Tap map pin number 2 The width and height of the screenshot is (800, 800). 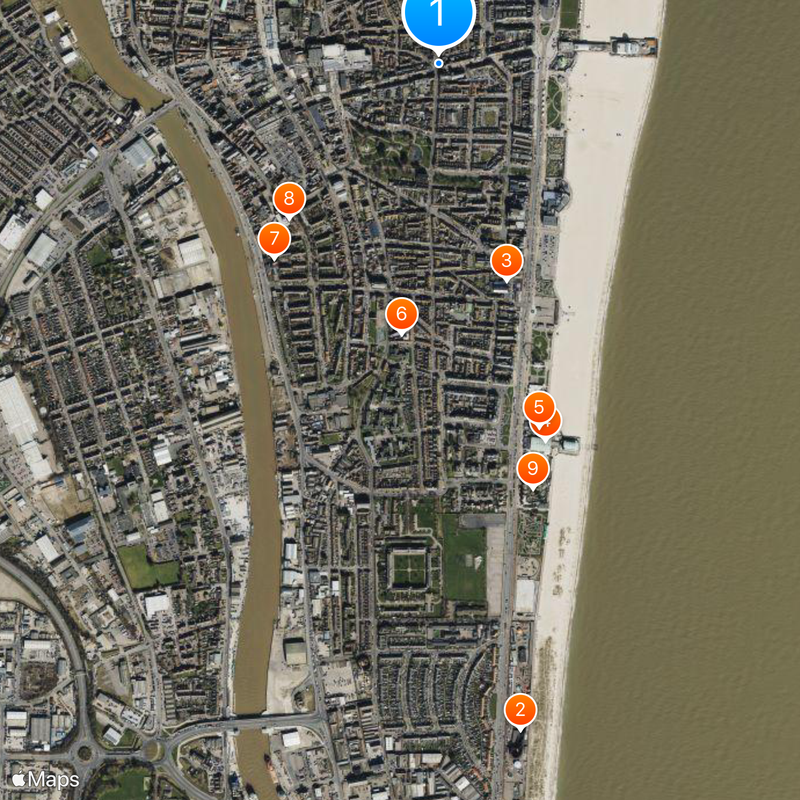[519, 711]
